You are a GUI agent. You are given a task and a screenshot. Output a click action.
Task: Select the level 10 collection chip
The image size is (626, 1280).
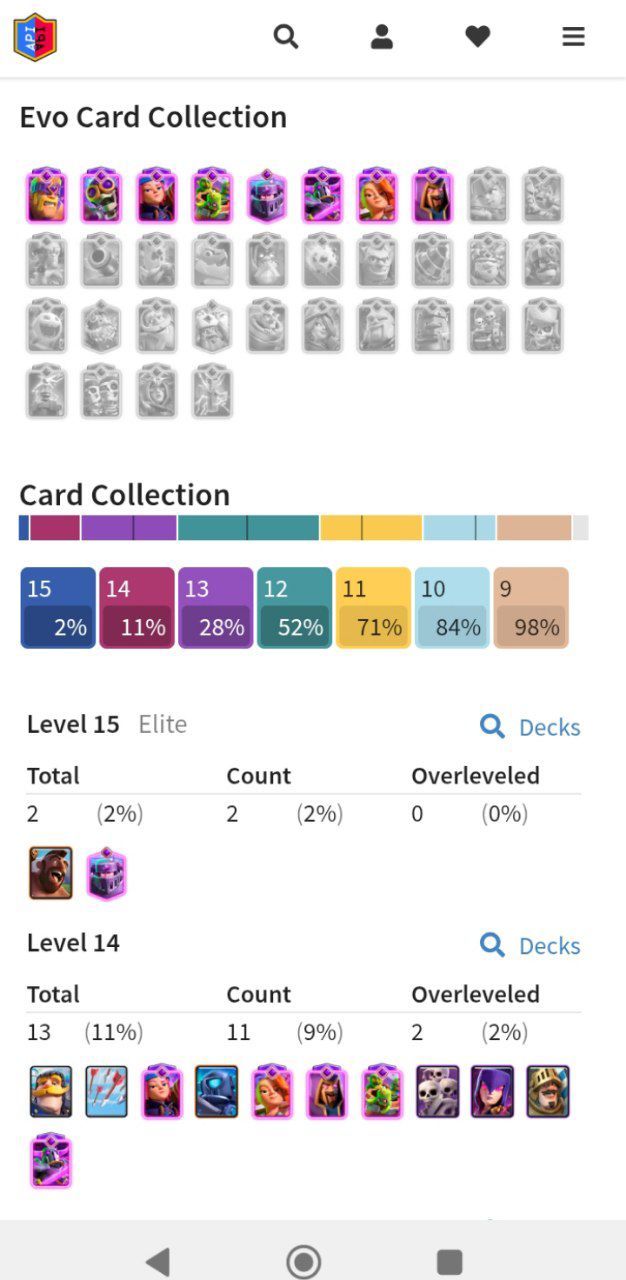click(452, 608)
